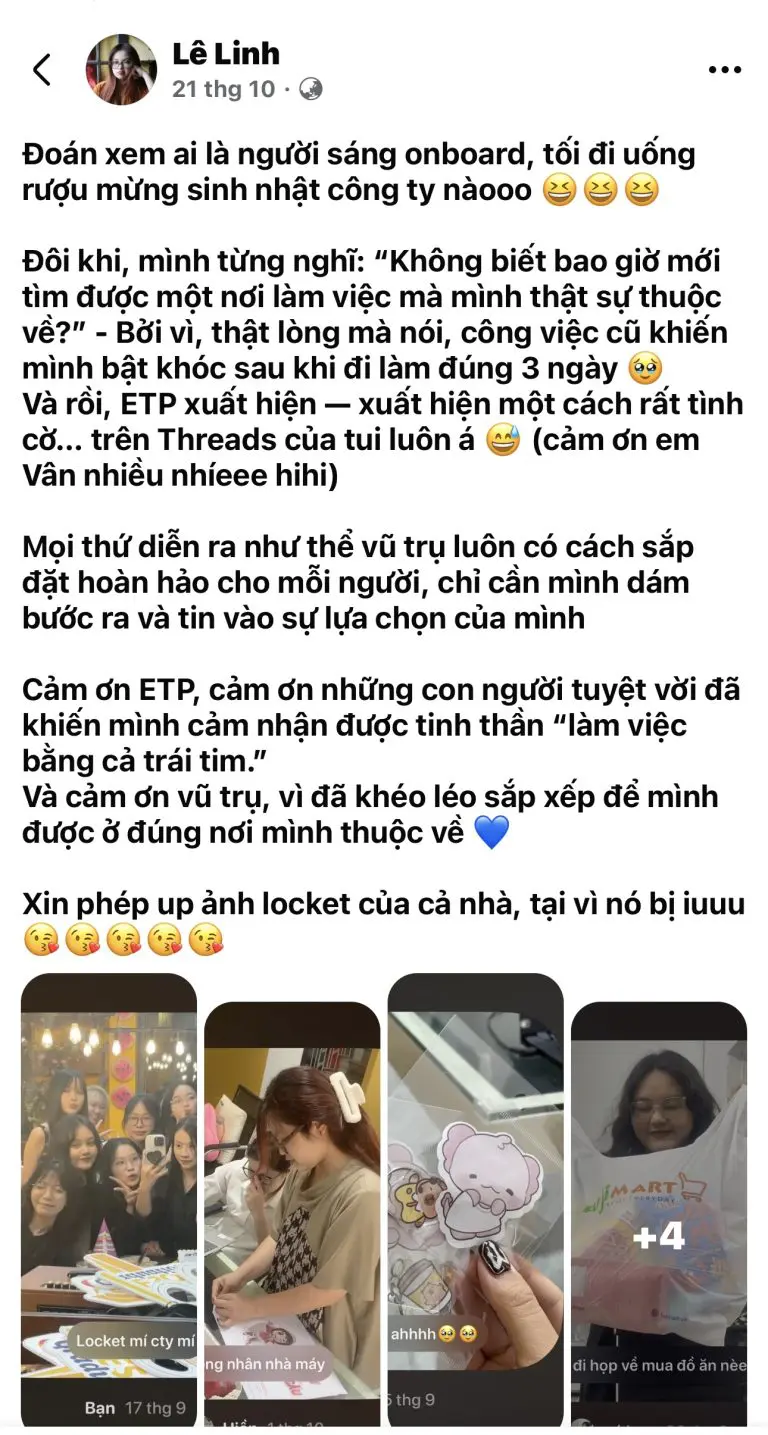
Task: Open the Lê Linh profile name
Action: click(226, 53)
